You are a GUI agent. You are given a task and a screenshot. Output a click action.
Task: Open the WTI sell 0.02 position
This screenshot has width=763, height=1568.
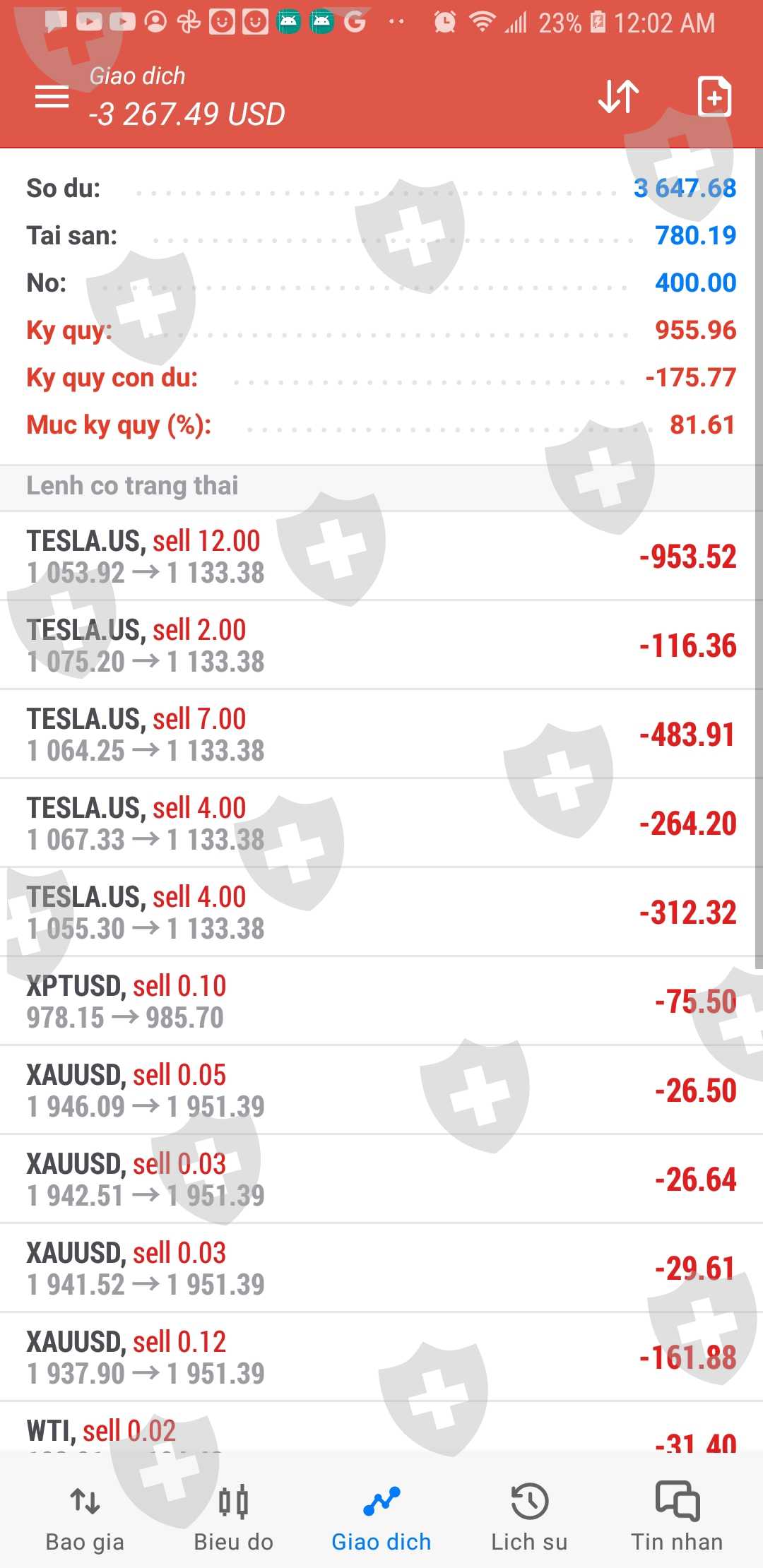tap(381, 1431)
